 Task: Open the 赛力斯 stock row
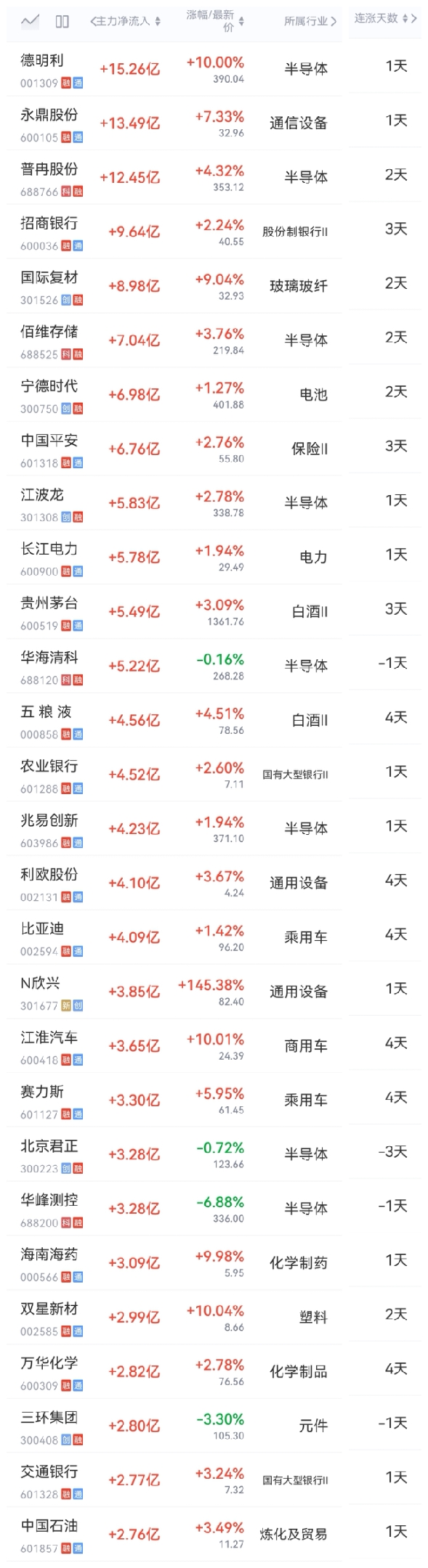tap(214, 1100)
